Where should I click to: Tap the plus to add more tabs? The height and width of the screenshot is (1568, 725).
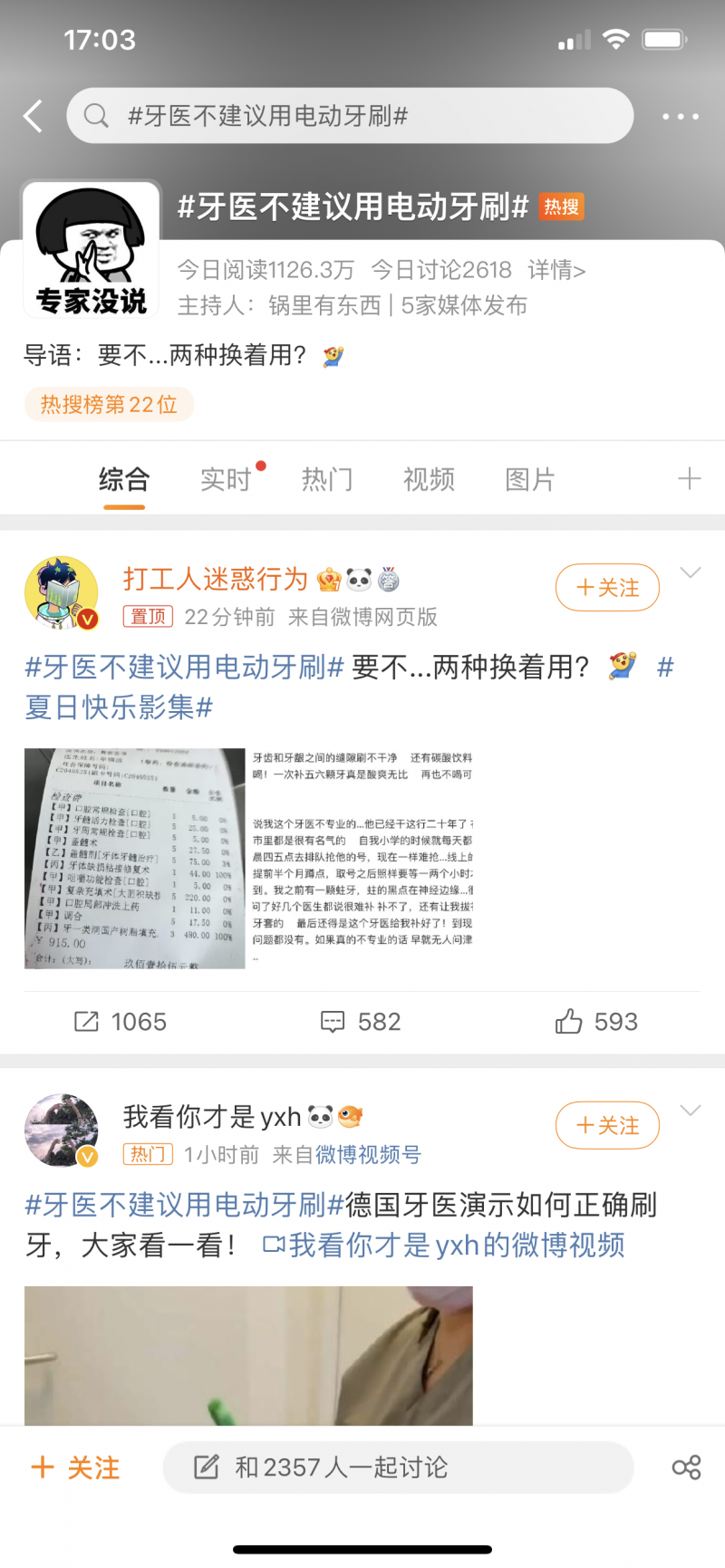[689, 479]
